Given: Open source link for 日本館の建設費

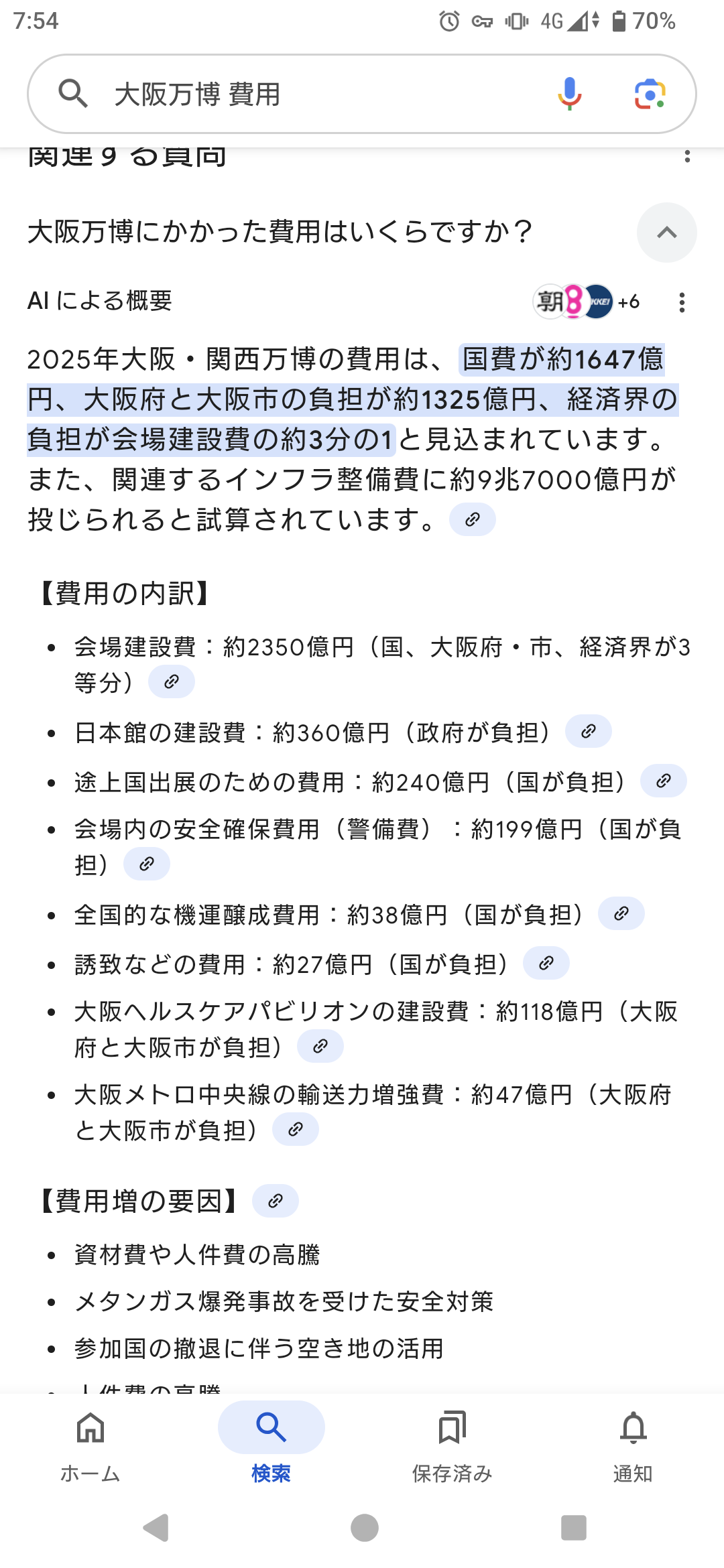Looking at the screenshot, I should 588,732.
